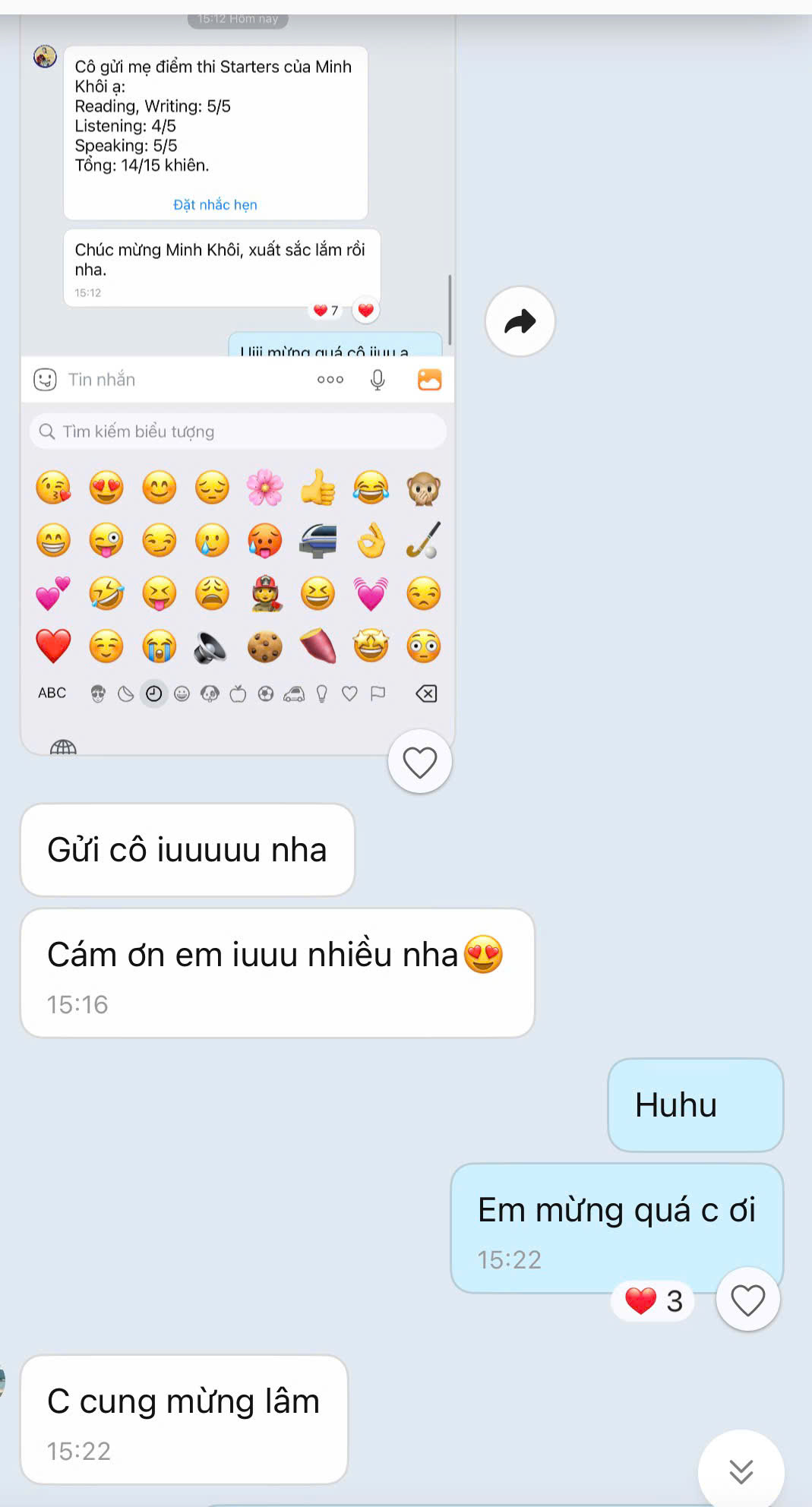
Task: Forward the shared screenshot image
Action: [520, 321]
